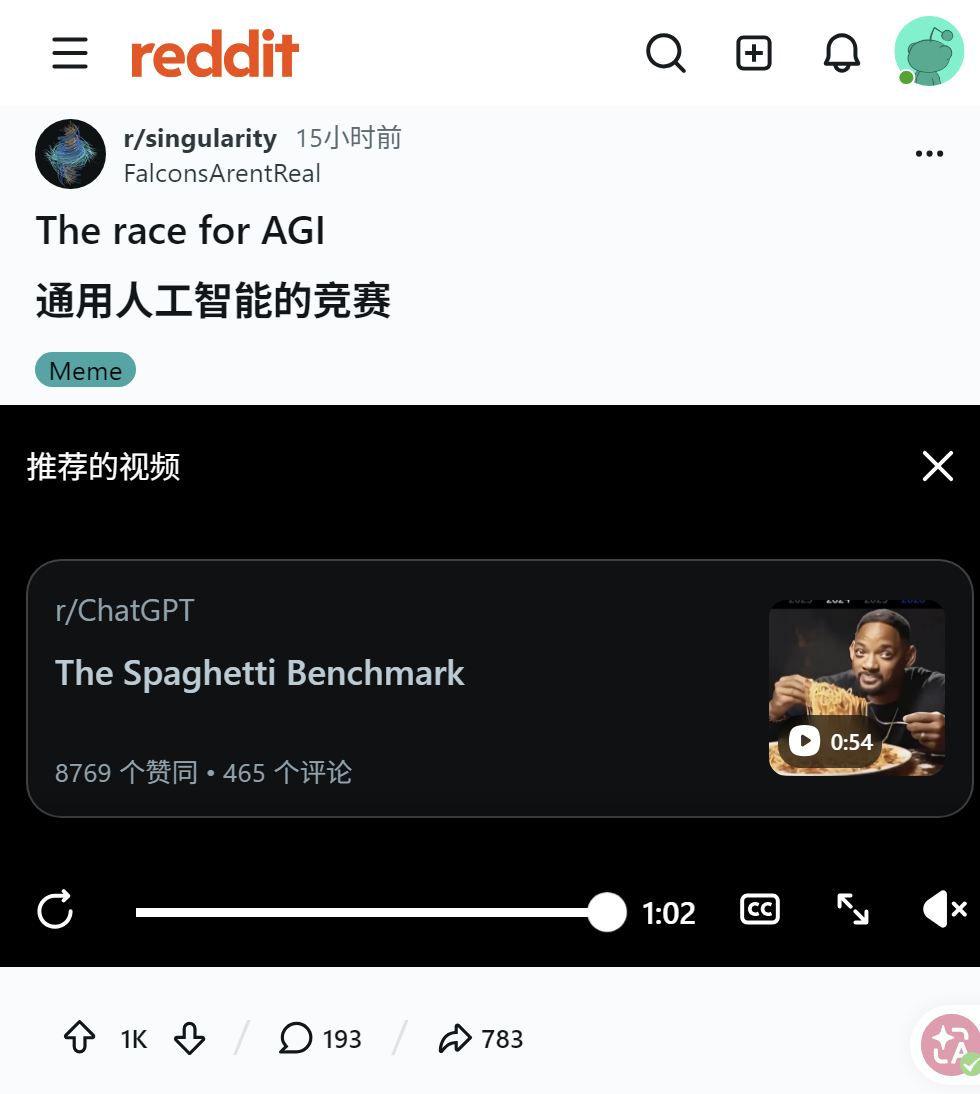Open The Spaghetti Benchmark video card
Image resolution: width=980 pixels, height=1094 pixels.
coord(499,688)
